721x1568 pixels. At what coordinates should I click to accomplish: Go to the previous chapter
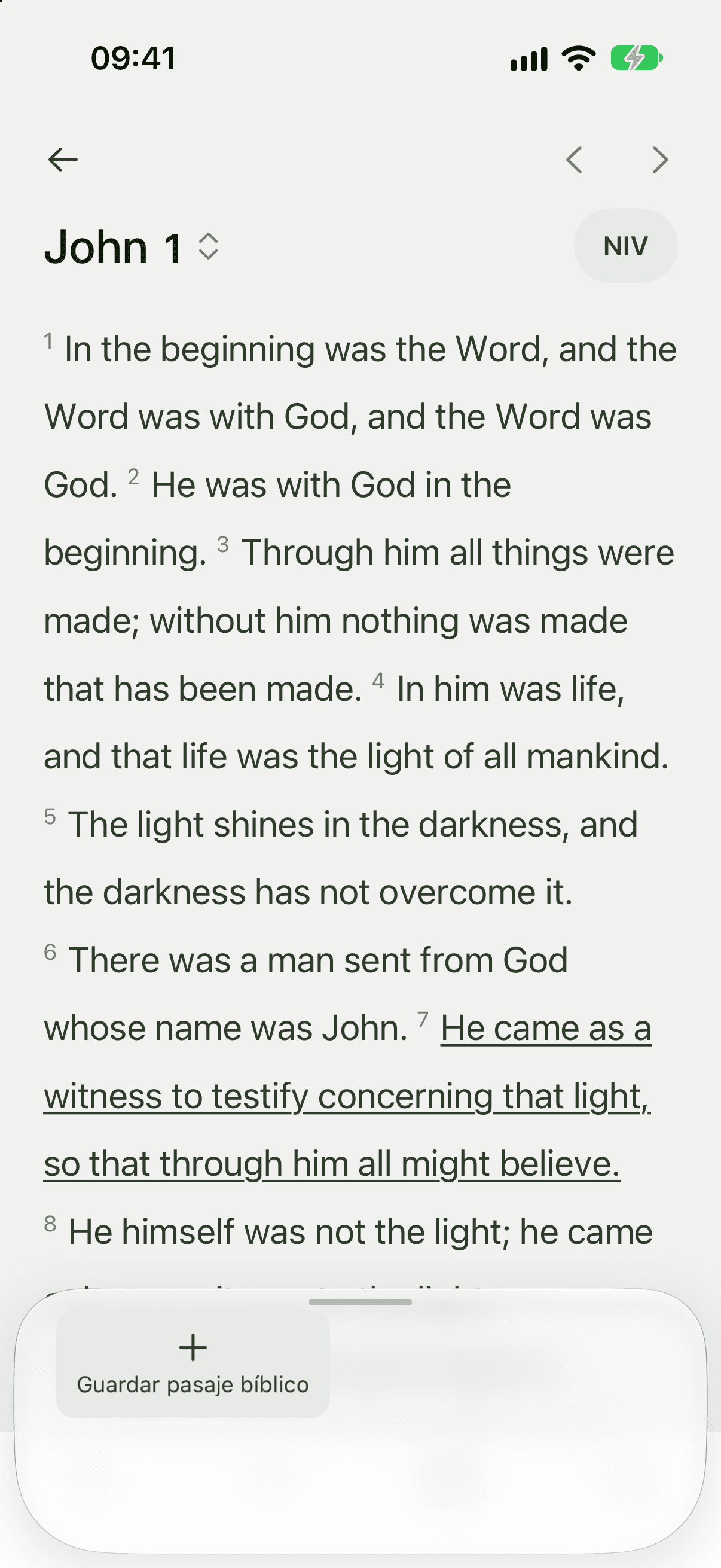(575, 160)
